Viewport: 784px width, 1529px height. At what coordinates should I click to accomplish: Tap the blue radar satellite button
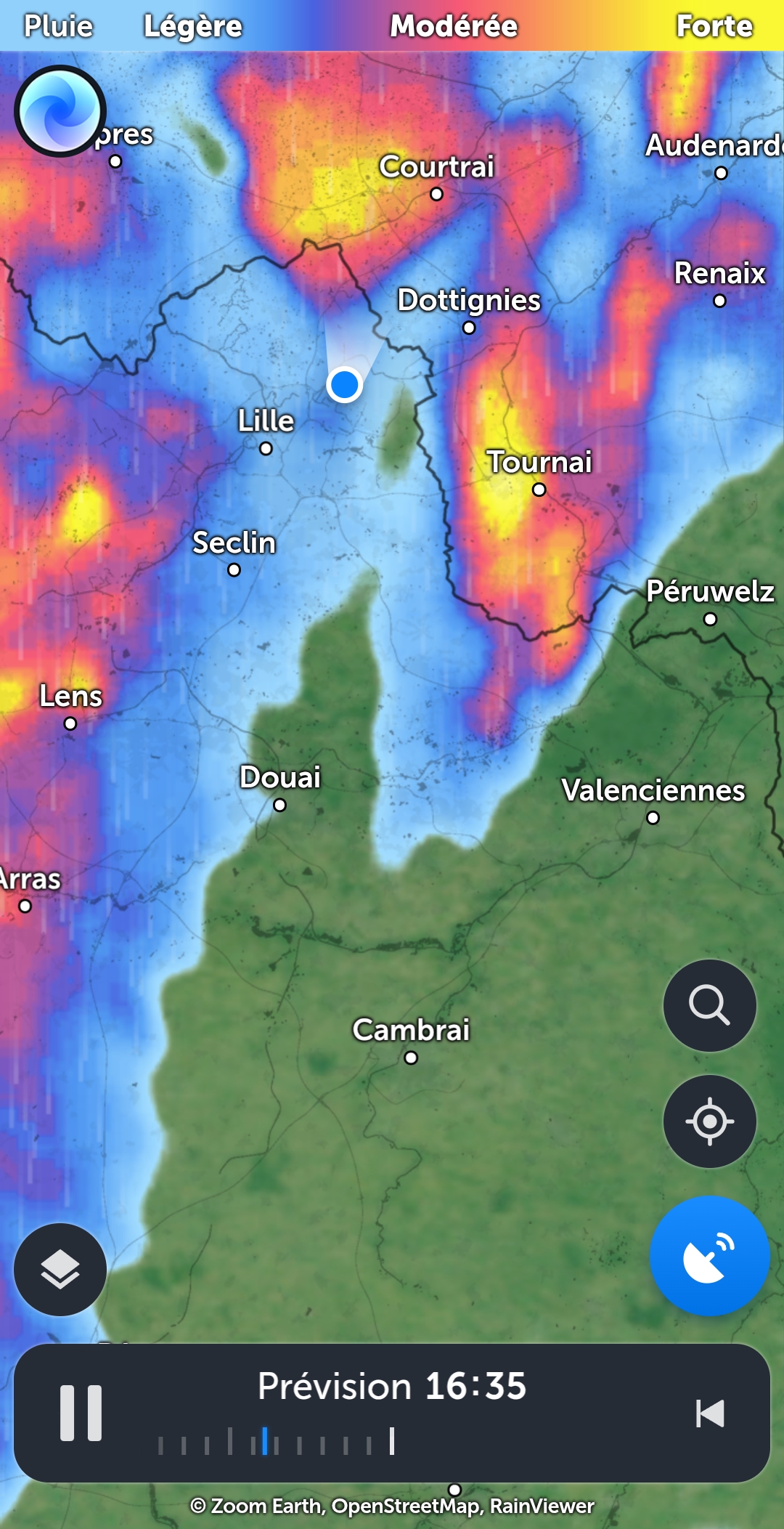coord(709,1256)
